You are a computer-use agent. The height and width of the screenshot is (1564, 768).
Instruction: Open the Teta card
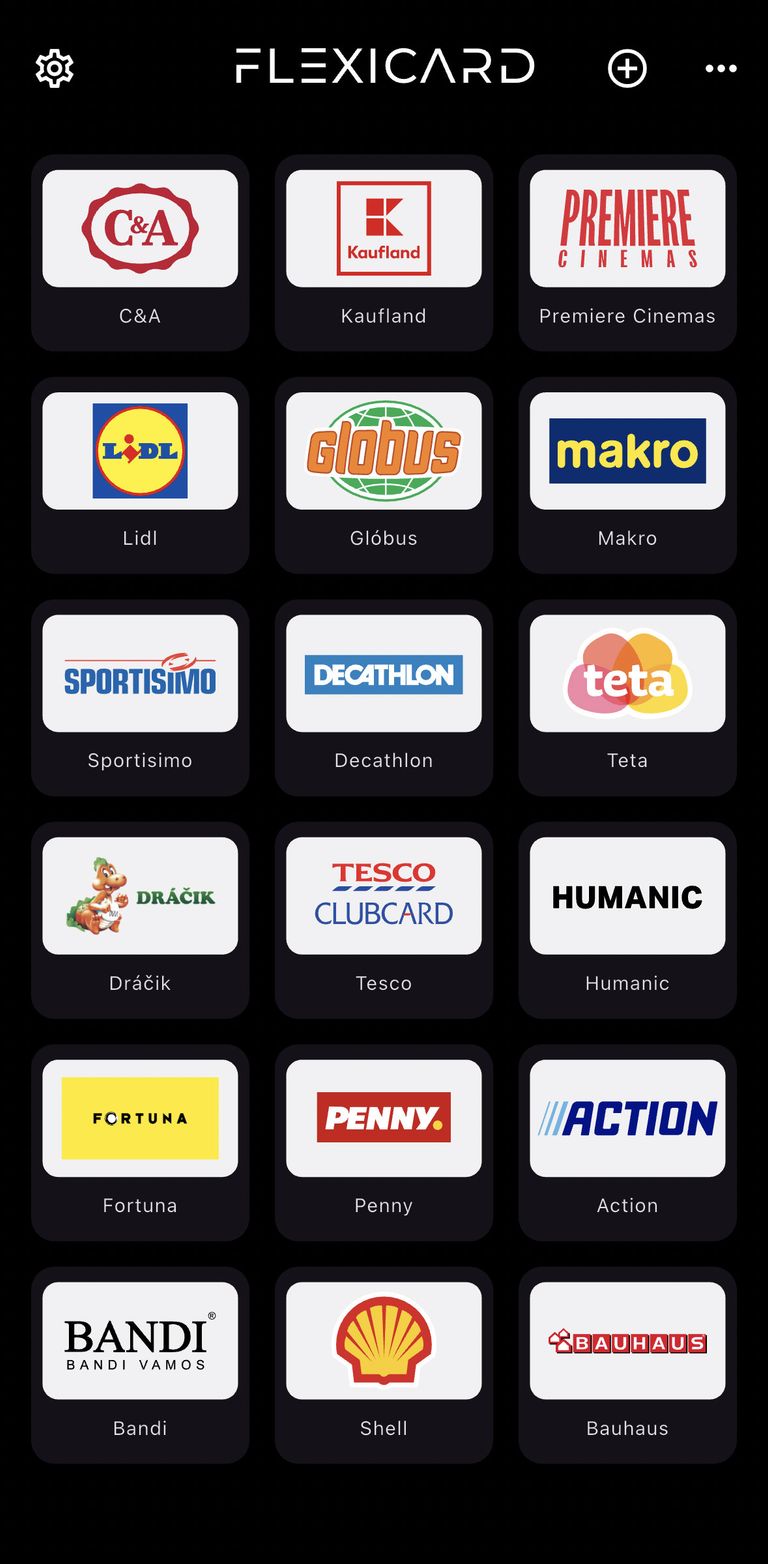[627, 698]
